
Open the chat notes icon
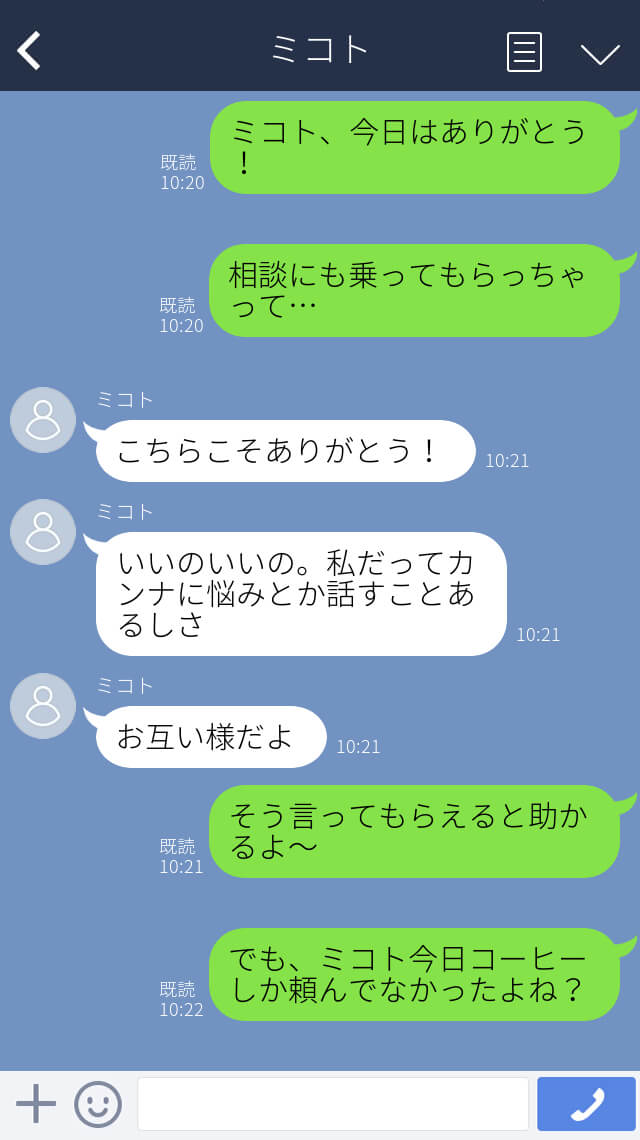(524, 52)
